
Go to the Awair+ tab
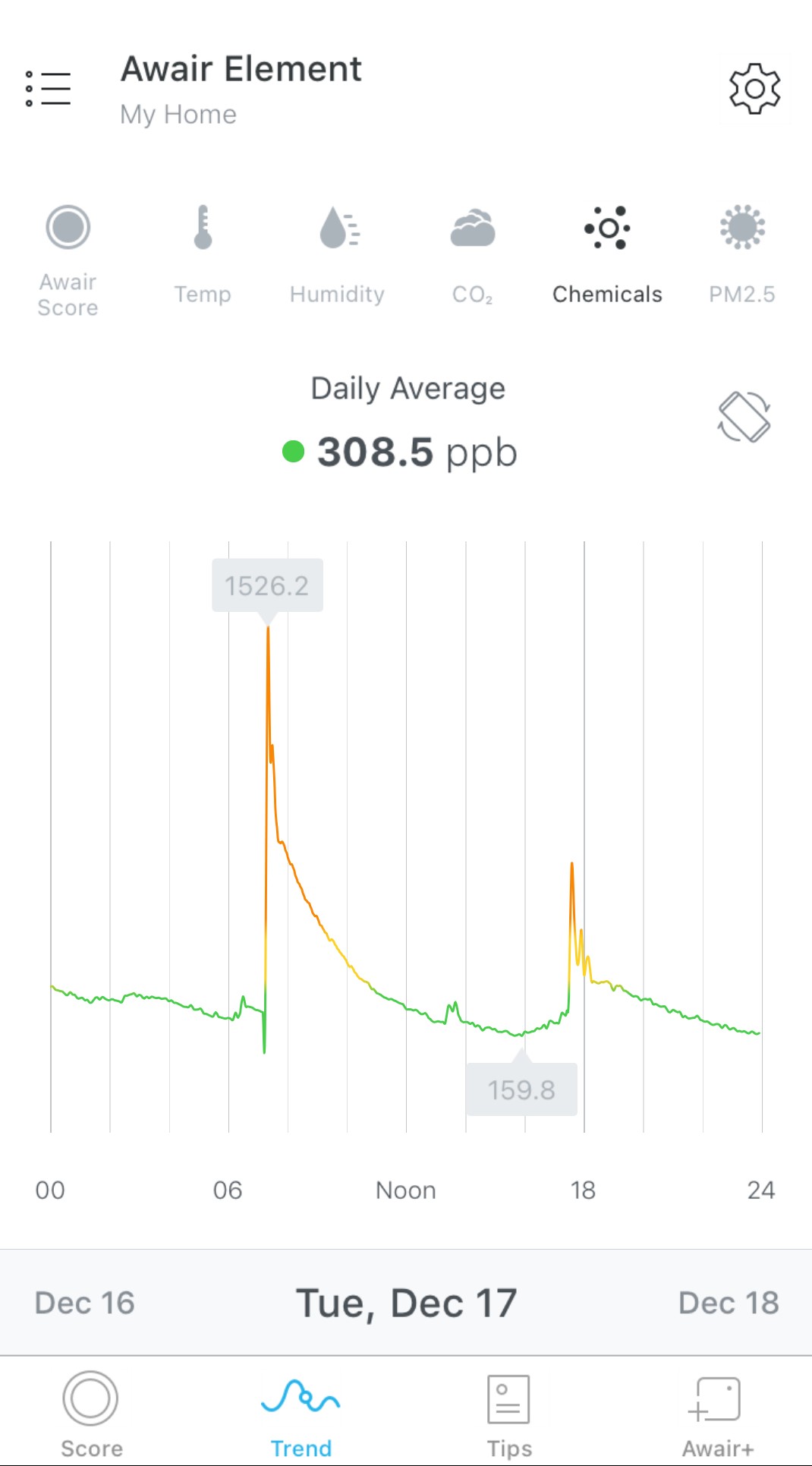[x=717, y=1413]
